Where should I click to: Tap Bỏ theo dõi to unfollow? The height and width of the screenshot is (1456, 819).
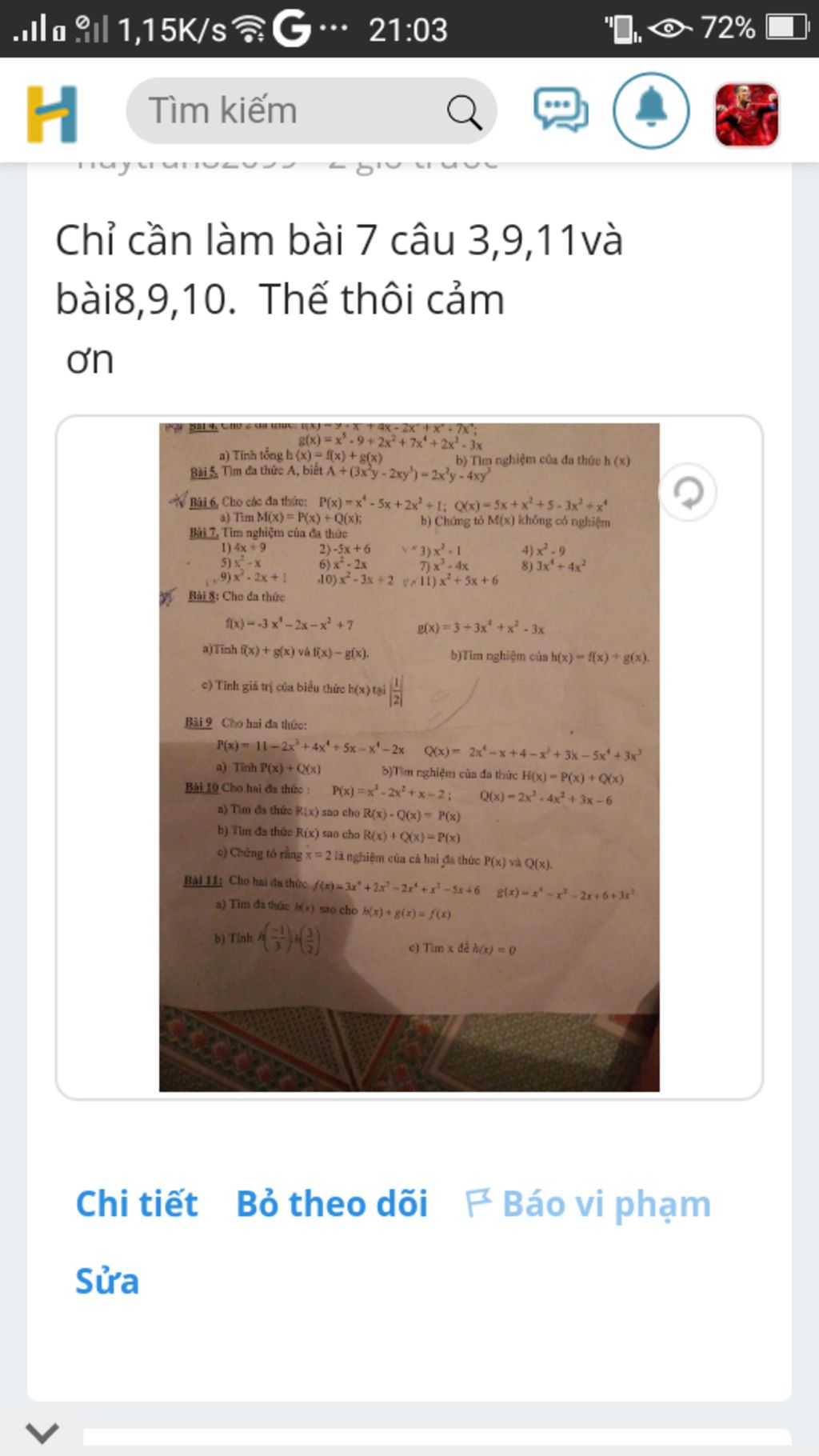[x=332, y=1204]
